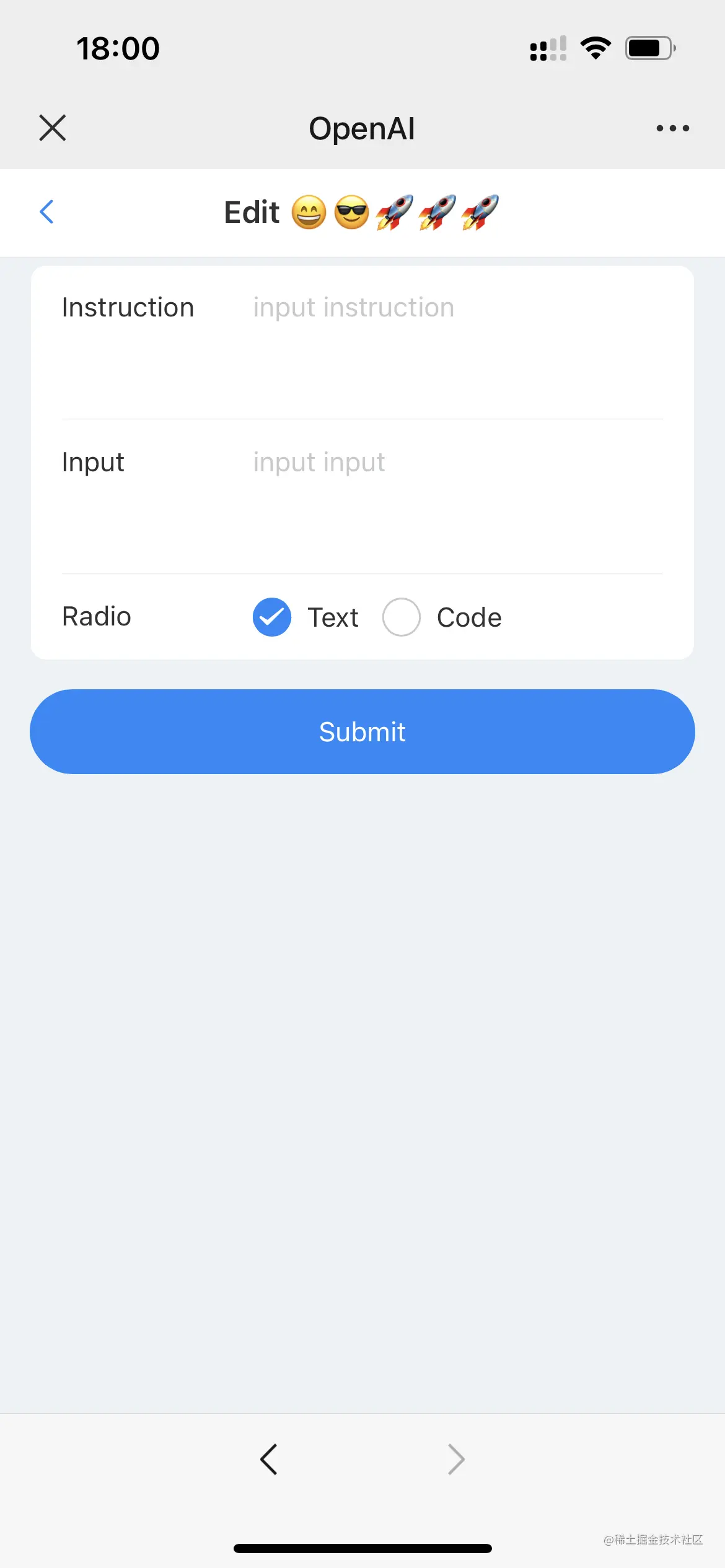Tap the back chevron beside Edit title
This screenshot has height=1568, width=725.
pos(46,212)
